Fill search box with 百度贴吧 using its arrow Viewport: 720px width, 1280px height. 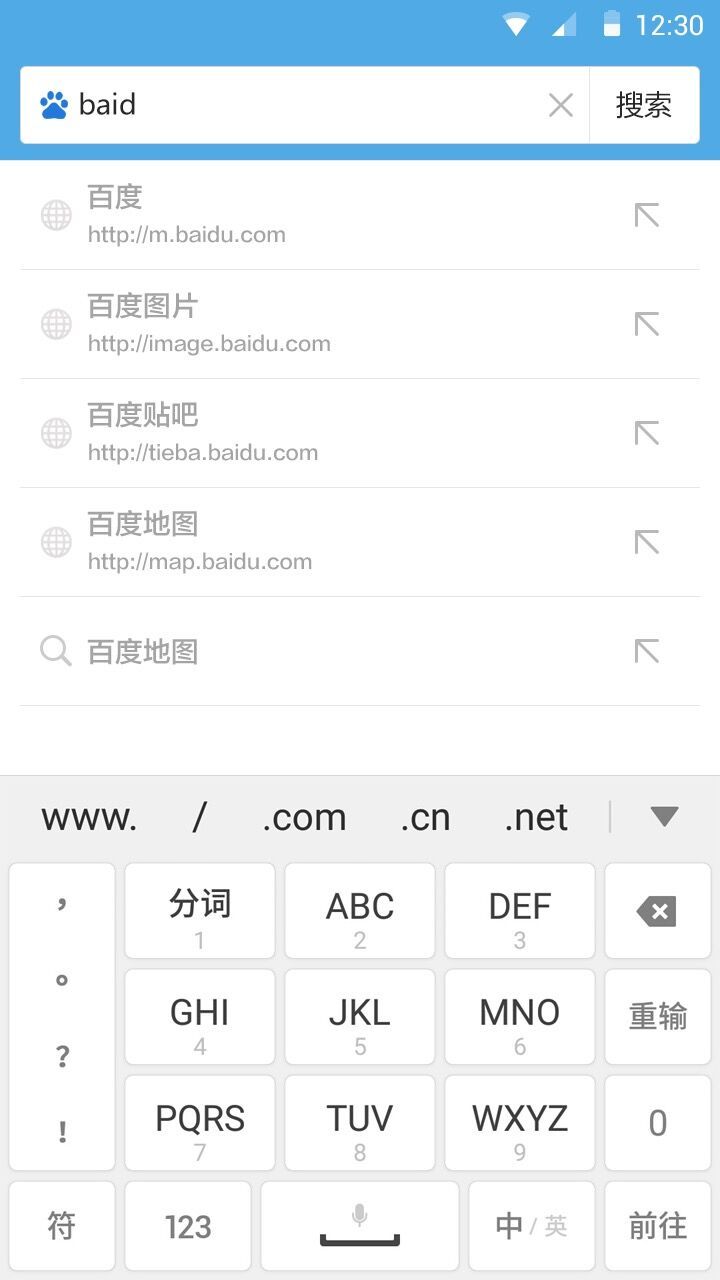coord(647,433)
